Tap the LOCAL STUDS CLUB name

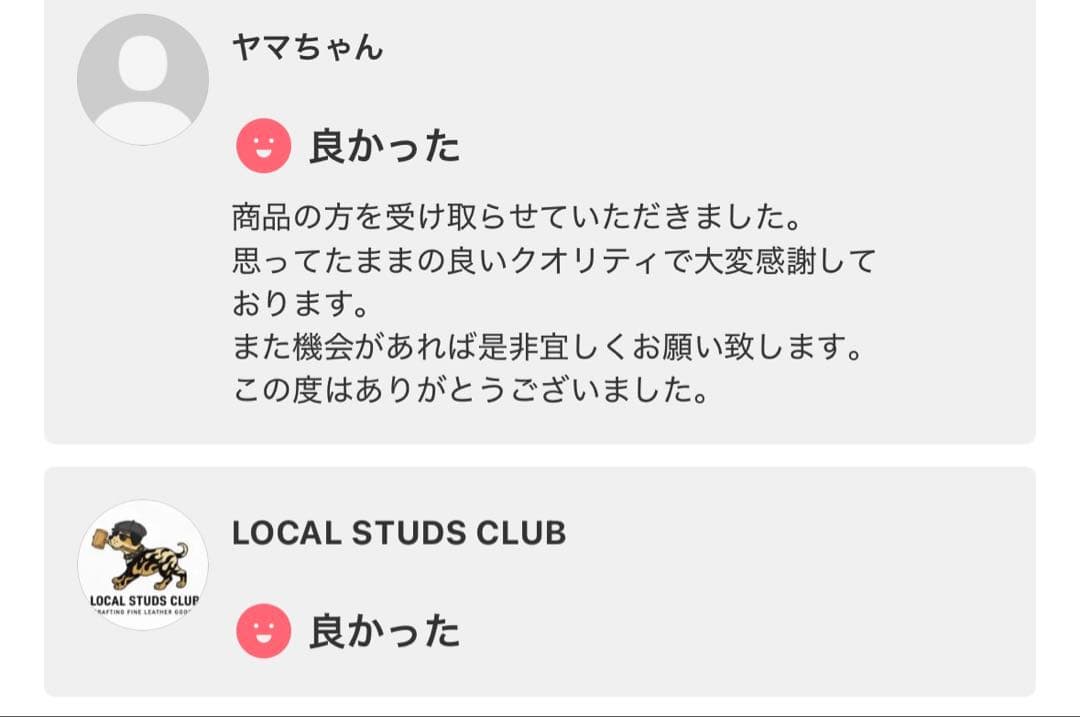coord(399,533)
